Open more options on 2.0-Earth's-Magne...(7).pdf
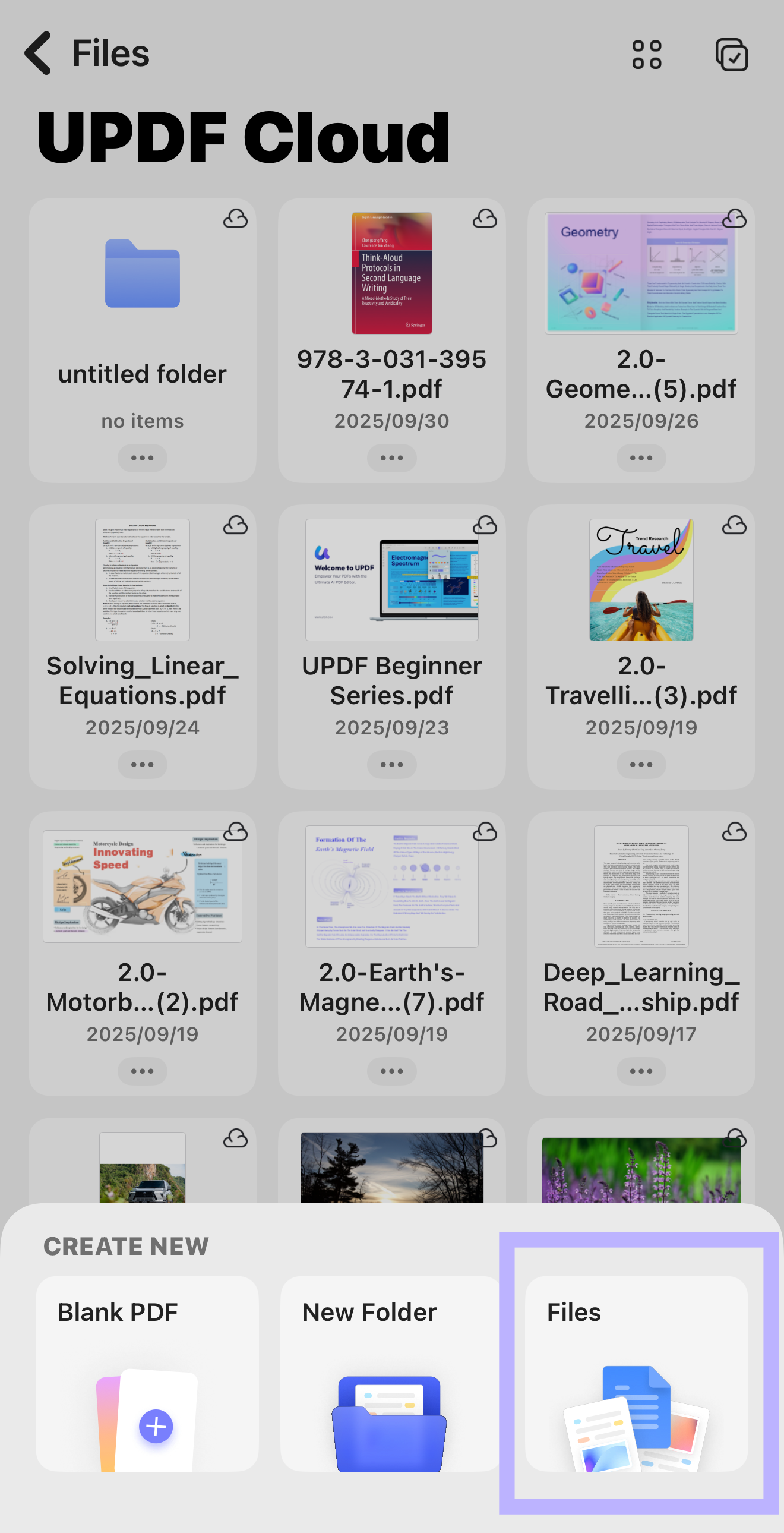 tap(391, 1071)
